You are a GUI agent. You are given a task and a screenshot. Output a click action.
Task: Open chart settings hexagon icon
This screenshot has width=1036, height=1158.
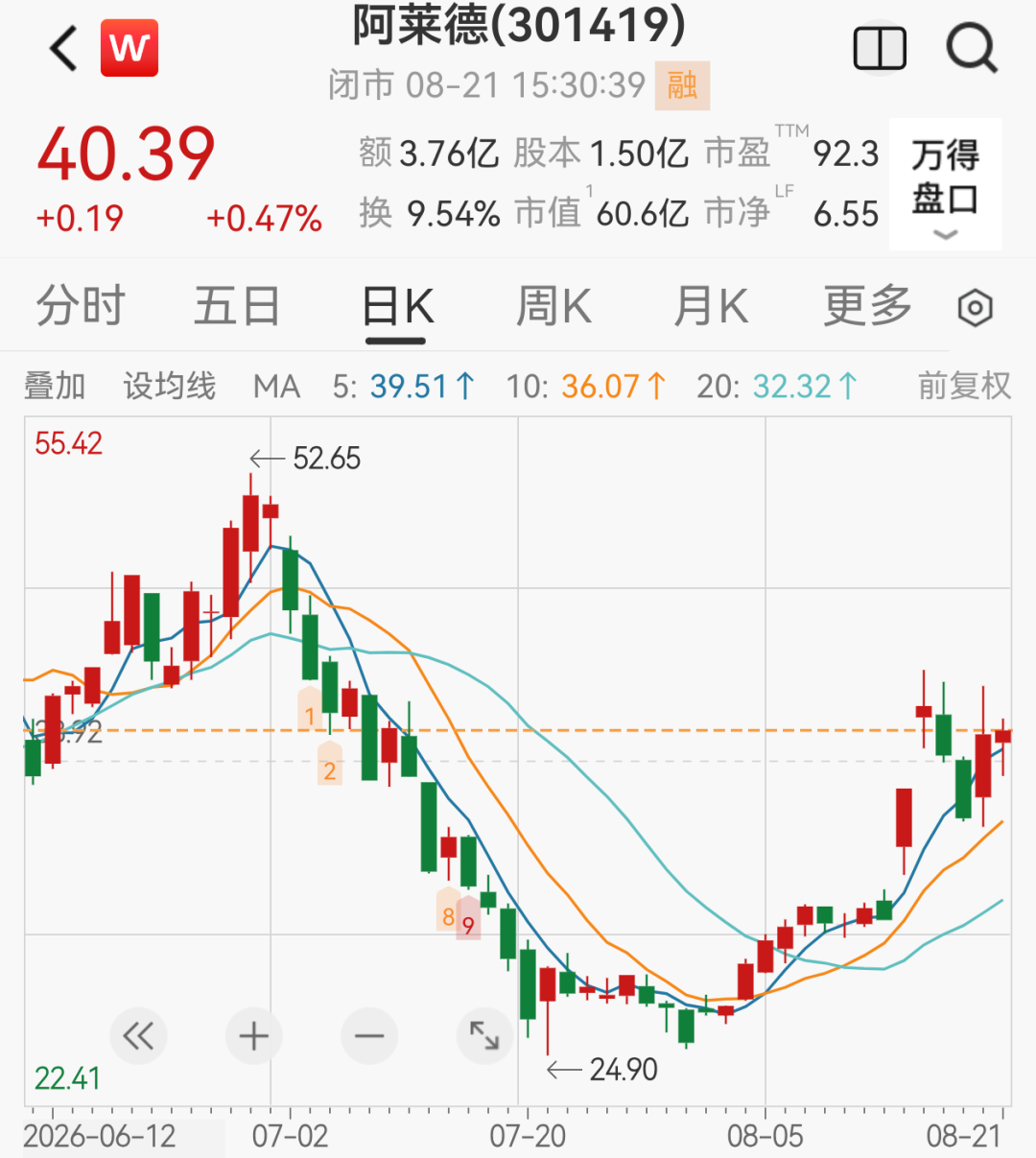click(976, 308)
